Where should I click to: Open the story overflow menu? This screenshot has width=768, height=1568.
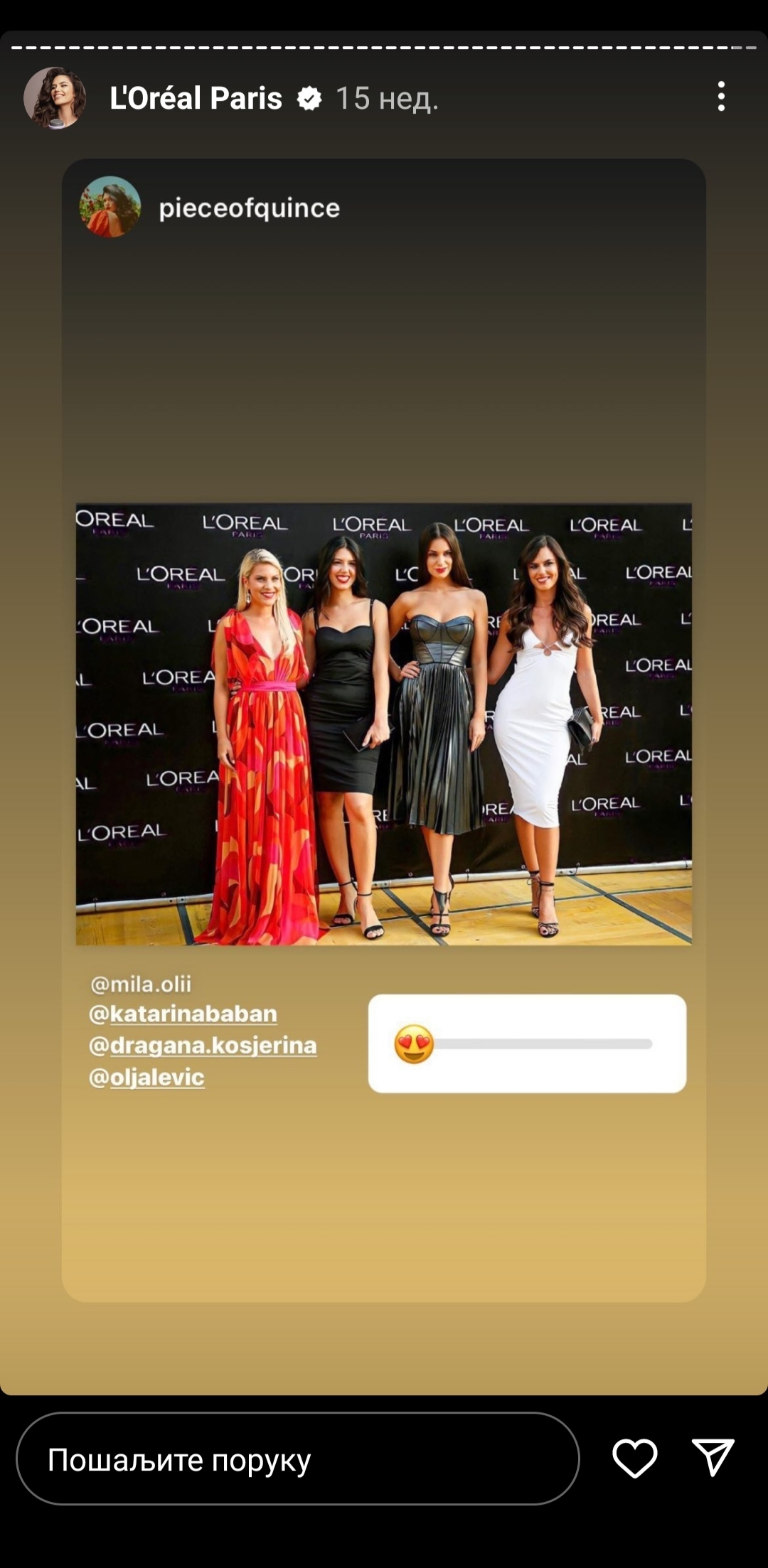(x=721, y=97)
